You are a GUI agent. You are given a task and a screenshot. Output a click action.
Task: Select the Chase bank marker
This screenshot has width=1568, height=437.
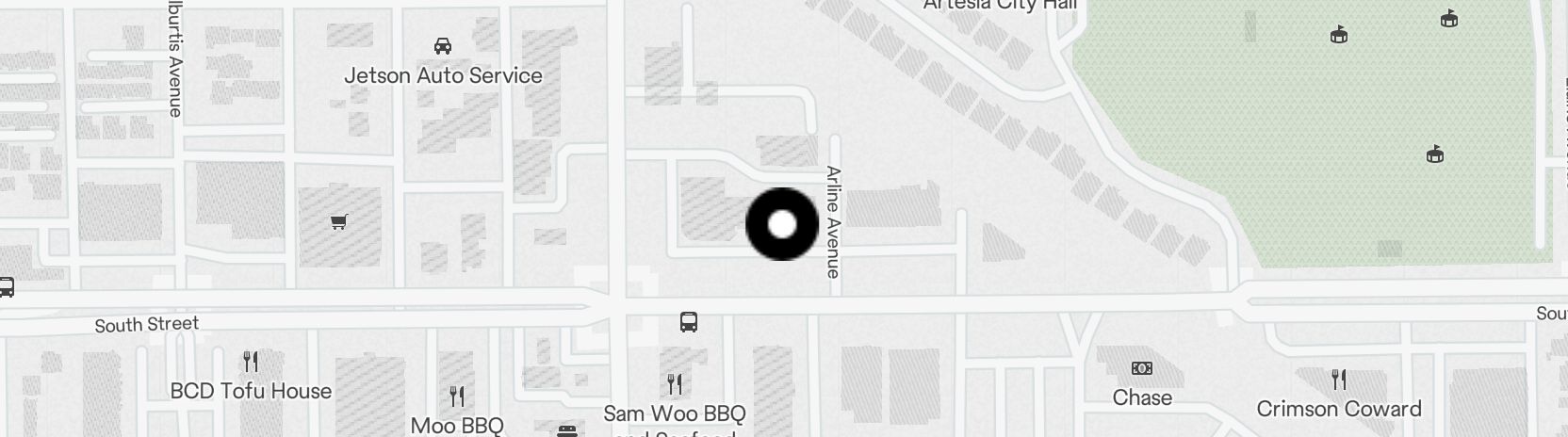[x=1141, y=368]
